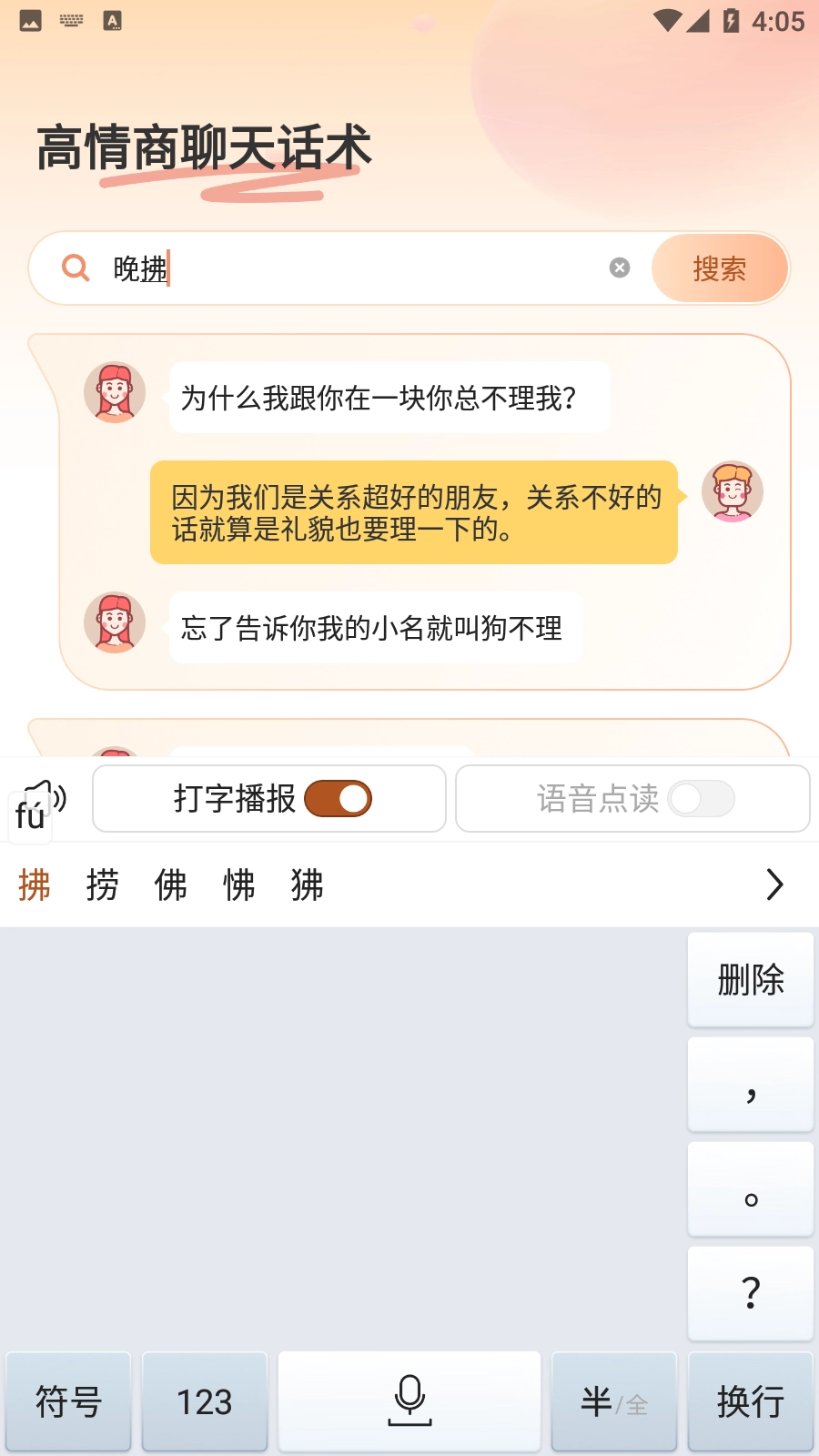Tap the 换行 key
This screenshot has width=819, height=1456.
point(751,1401)
